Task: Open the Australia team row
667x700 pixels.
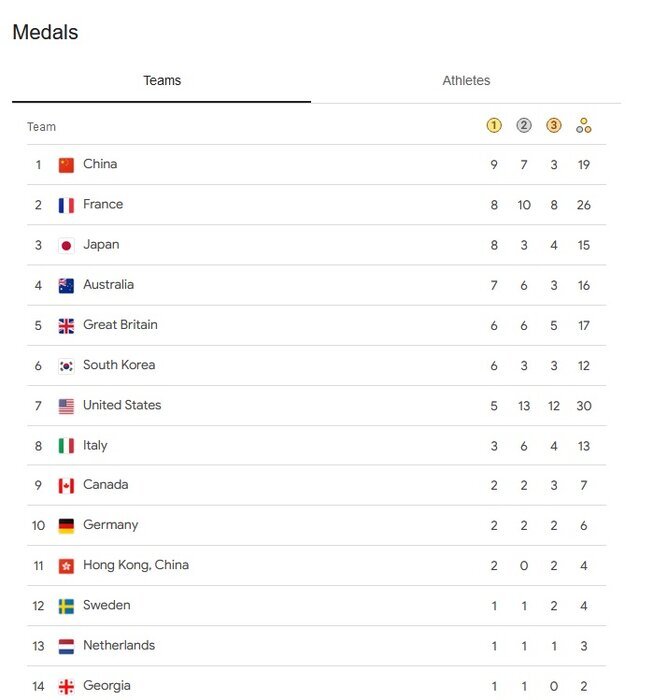Action: point(108,285)
